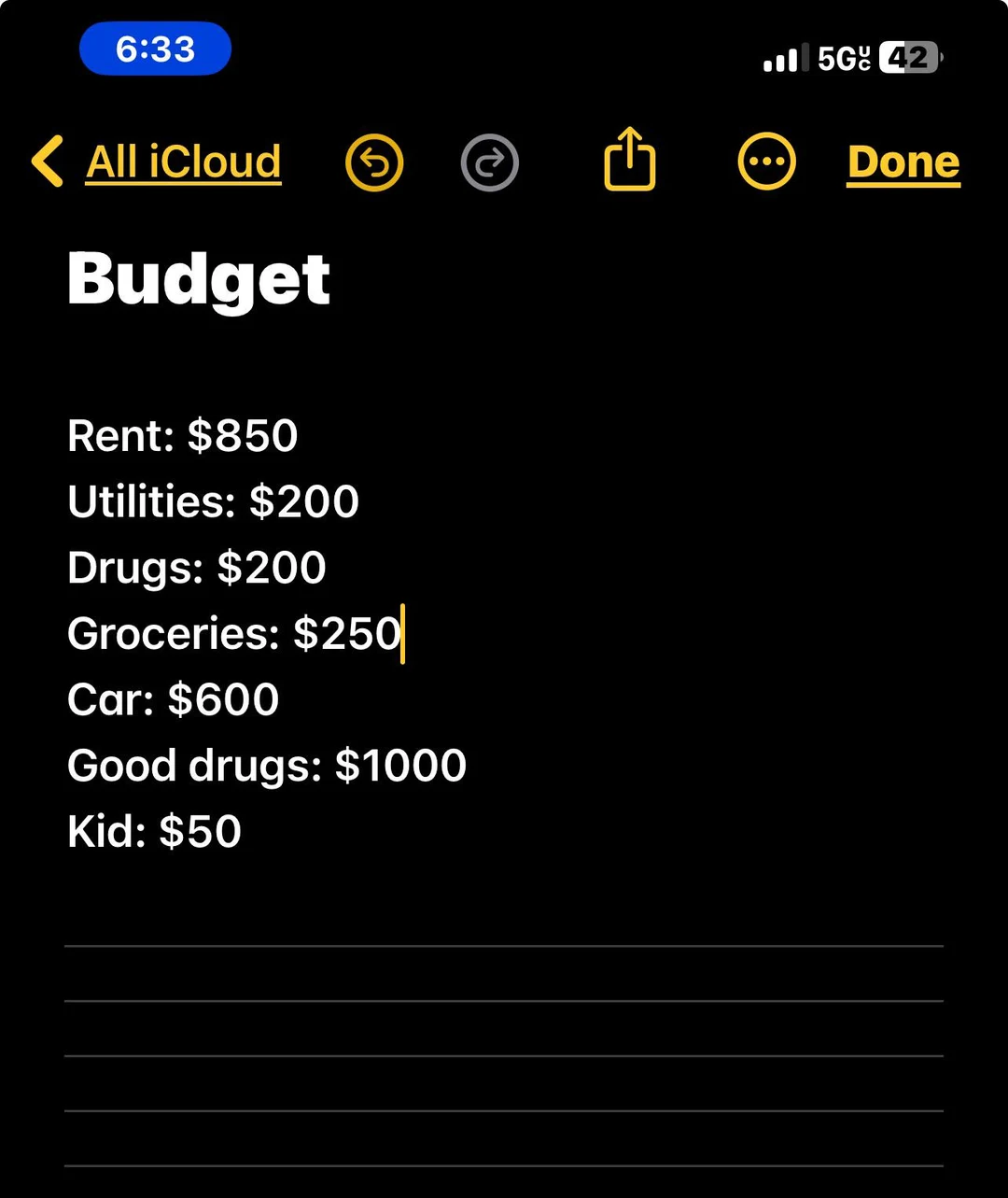The height and width of the screenshot is (1198, 1008).
Task: Place cursor on the Rent line
Action: [x=181, y=435]
